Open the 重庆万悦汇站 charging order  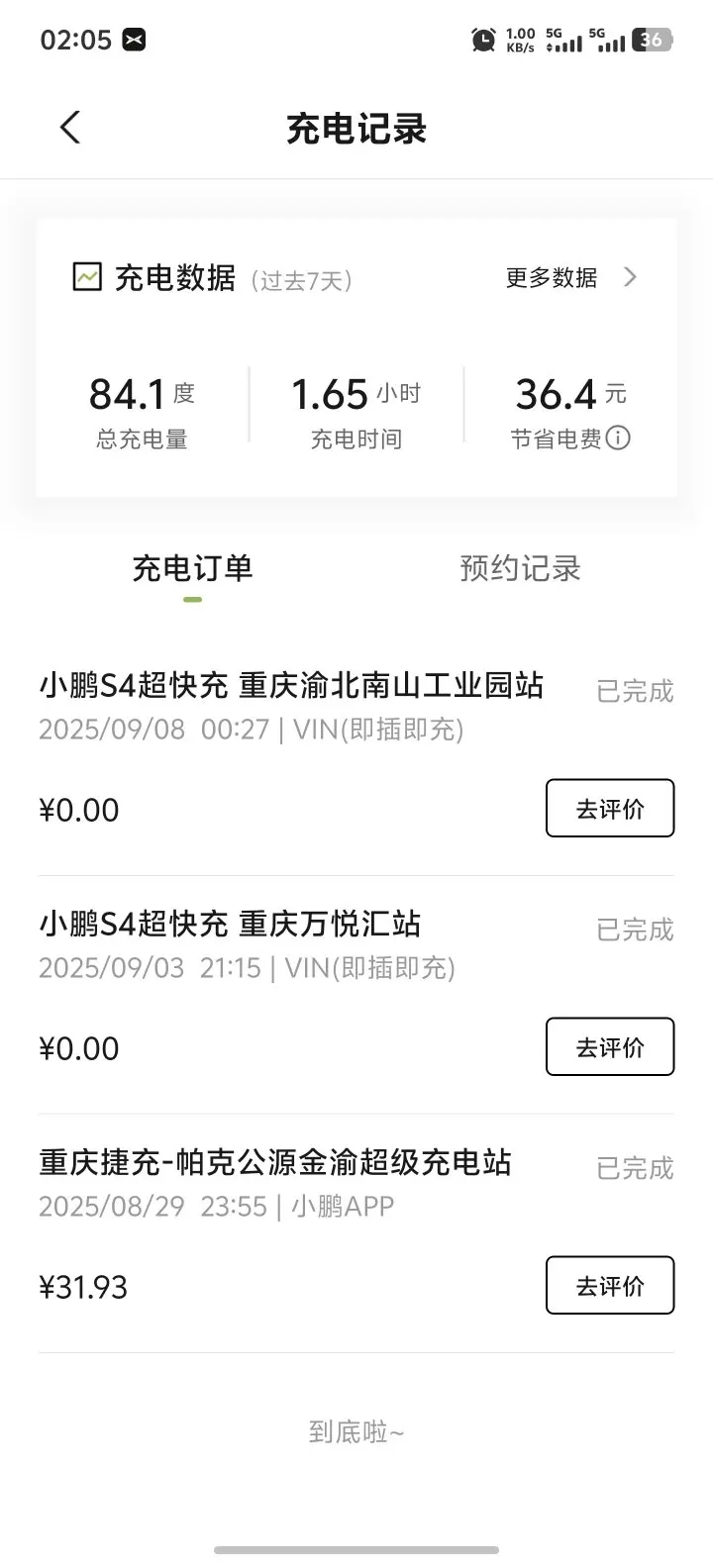(x=356, y=995)
